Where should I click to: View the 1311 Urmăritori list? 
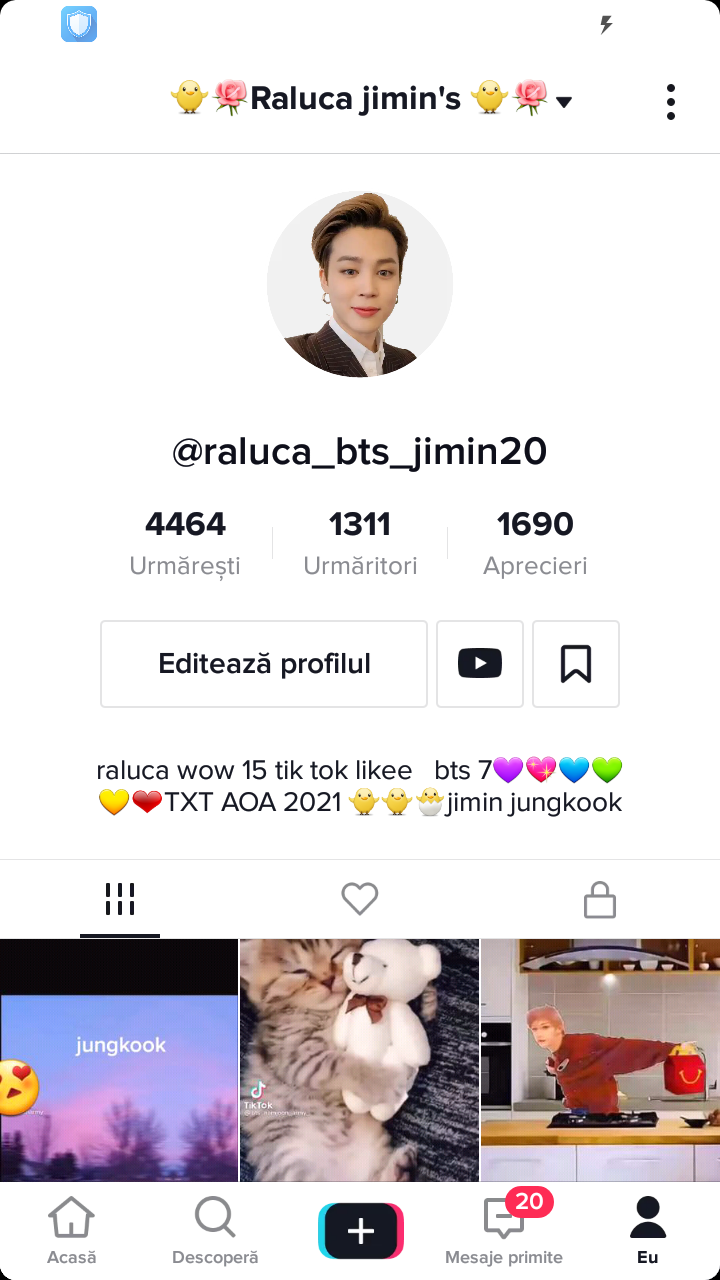pyautogui.click(x=360, y=542)
